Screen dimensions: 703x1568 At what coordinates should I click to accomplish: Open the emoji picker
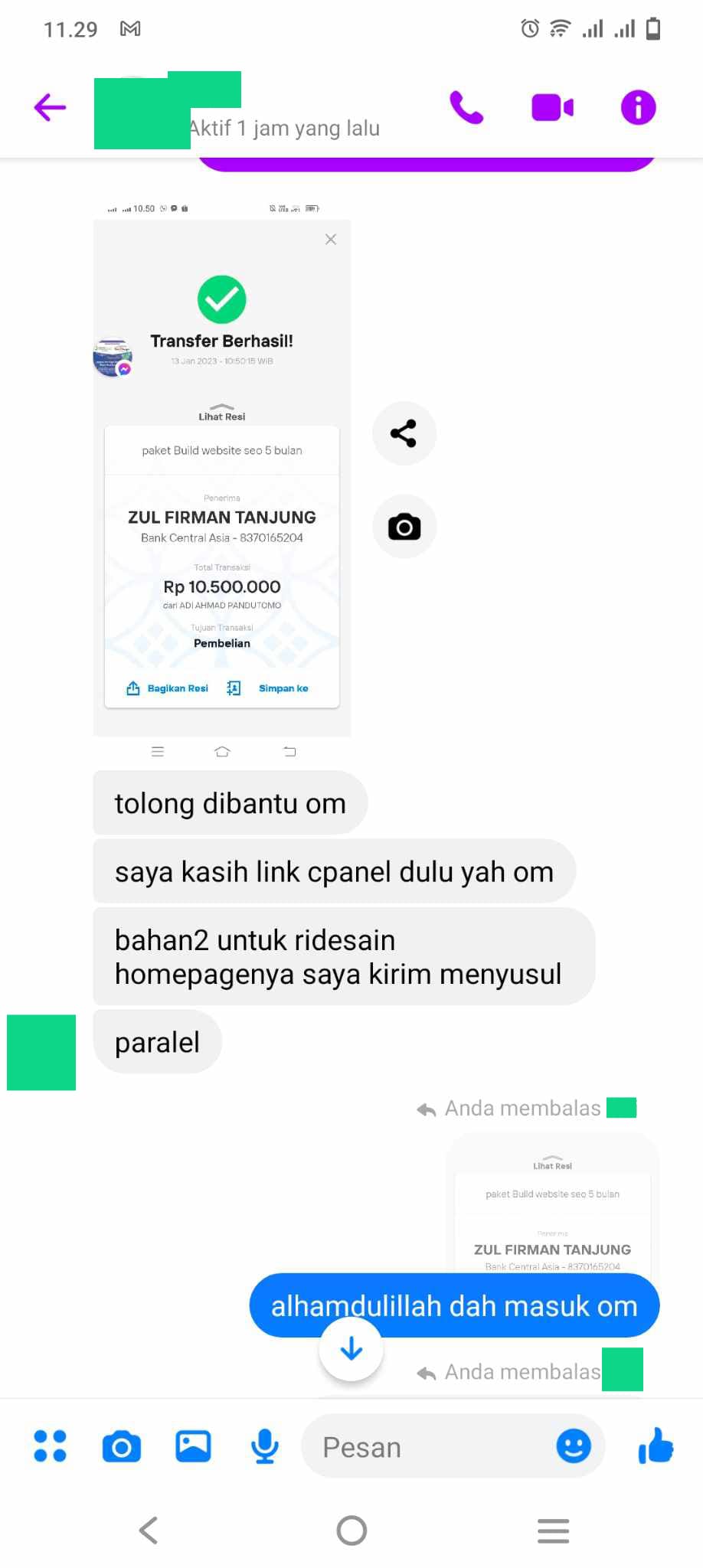(574, 1446)
